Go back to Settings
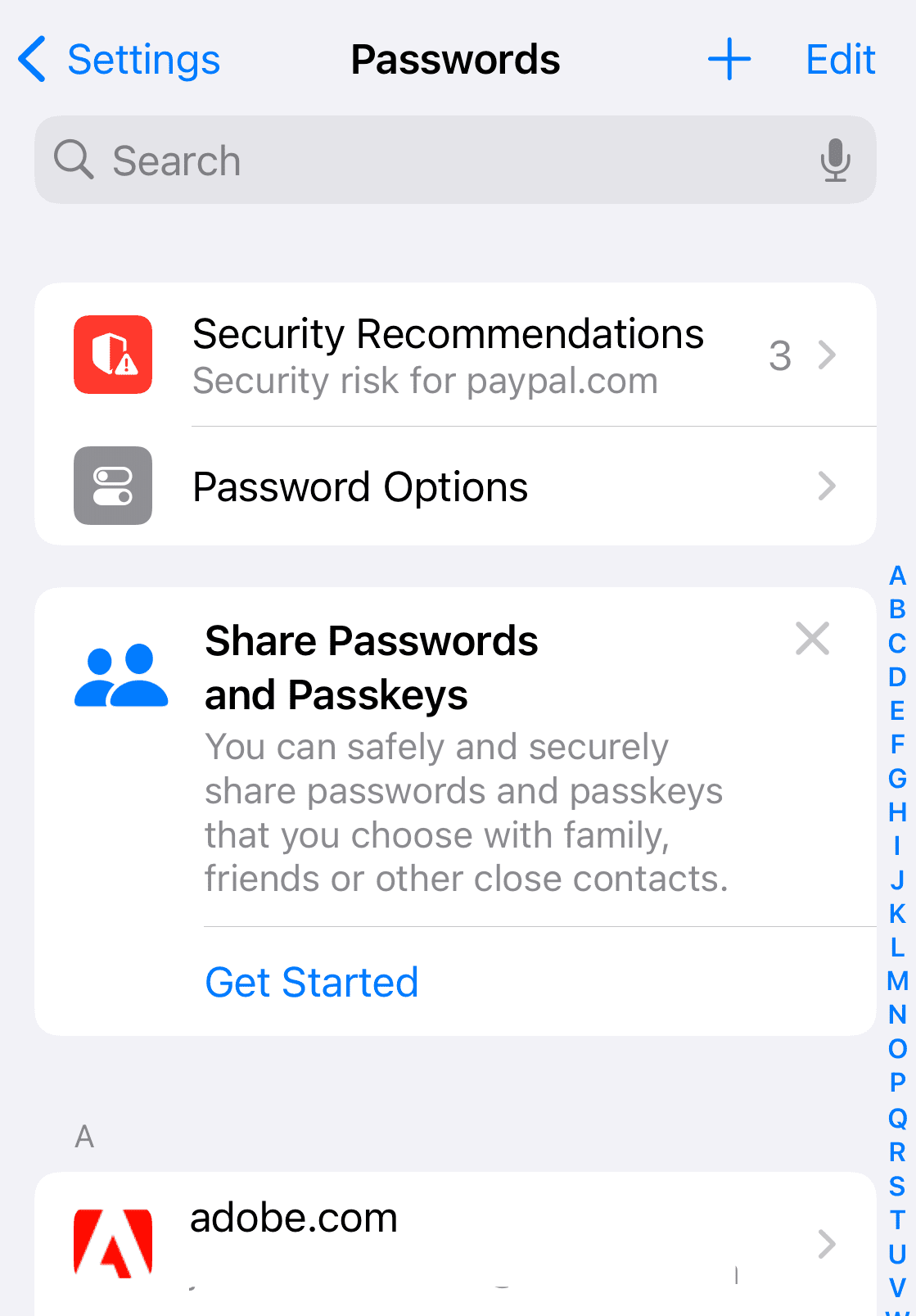 click(x=120, y=60)
